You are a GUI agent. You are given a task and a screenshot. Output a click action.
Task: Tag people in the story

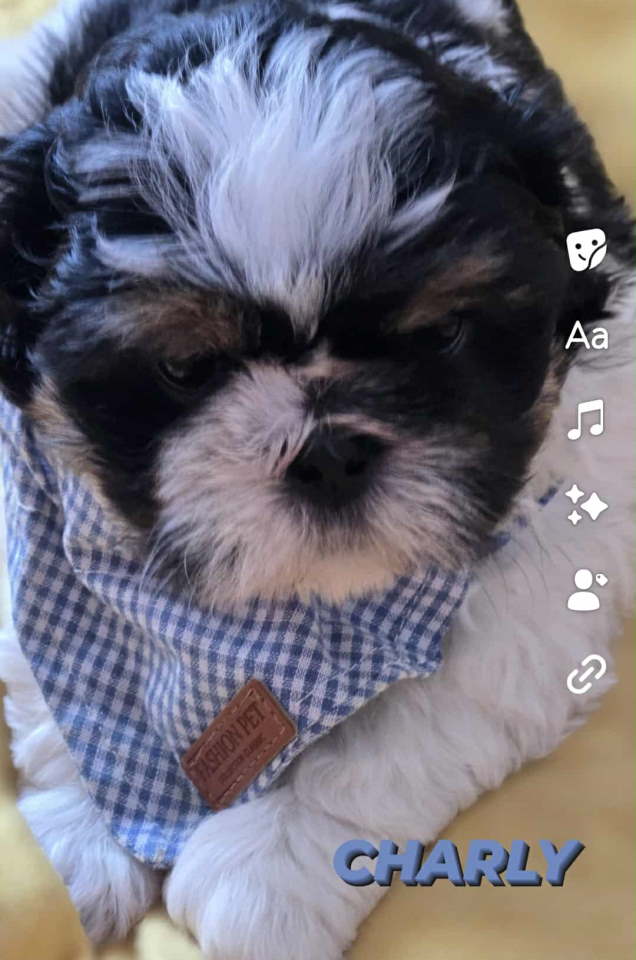pyautogui.click(x=586, y=590)
